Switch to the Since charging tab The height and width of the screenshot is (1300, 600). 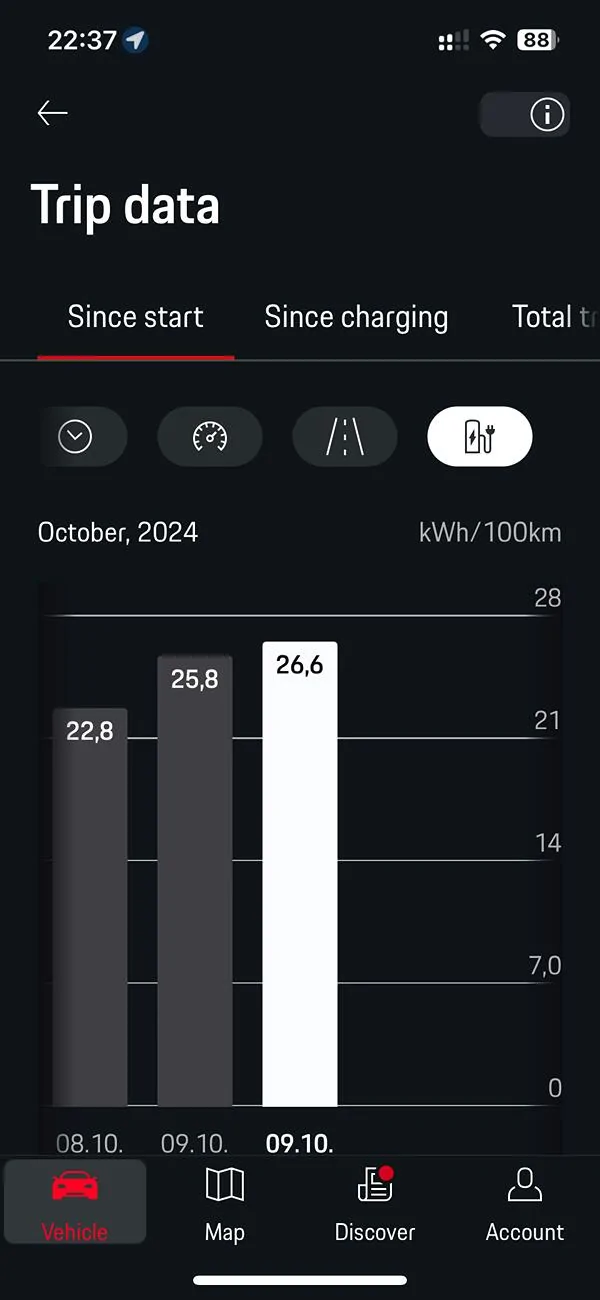(x=356, y=318)
